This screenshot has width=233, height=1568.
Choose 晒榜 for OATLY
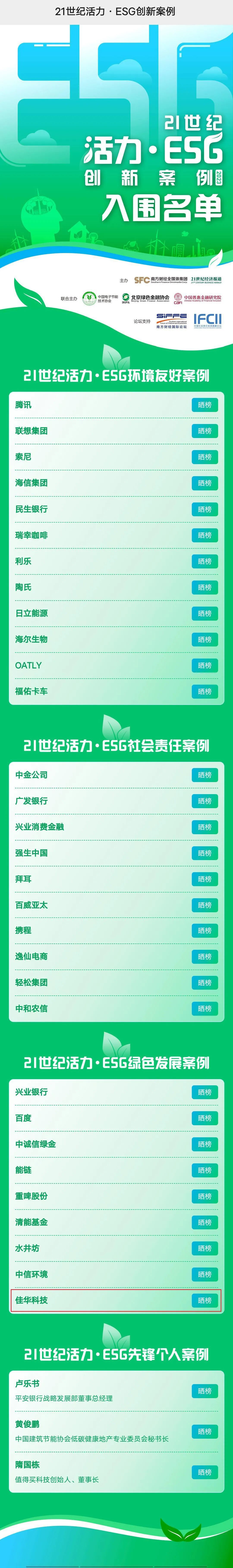click(x=204, y=665)
